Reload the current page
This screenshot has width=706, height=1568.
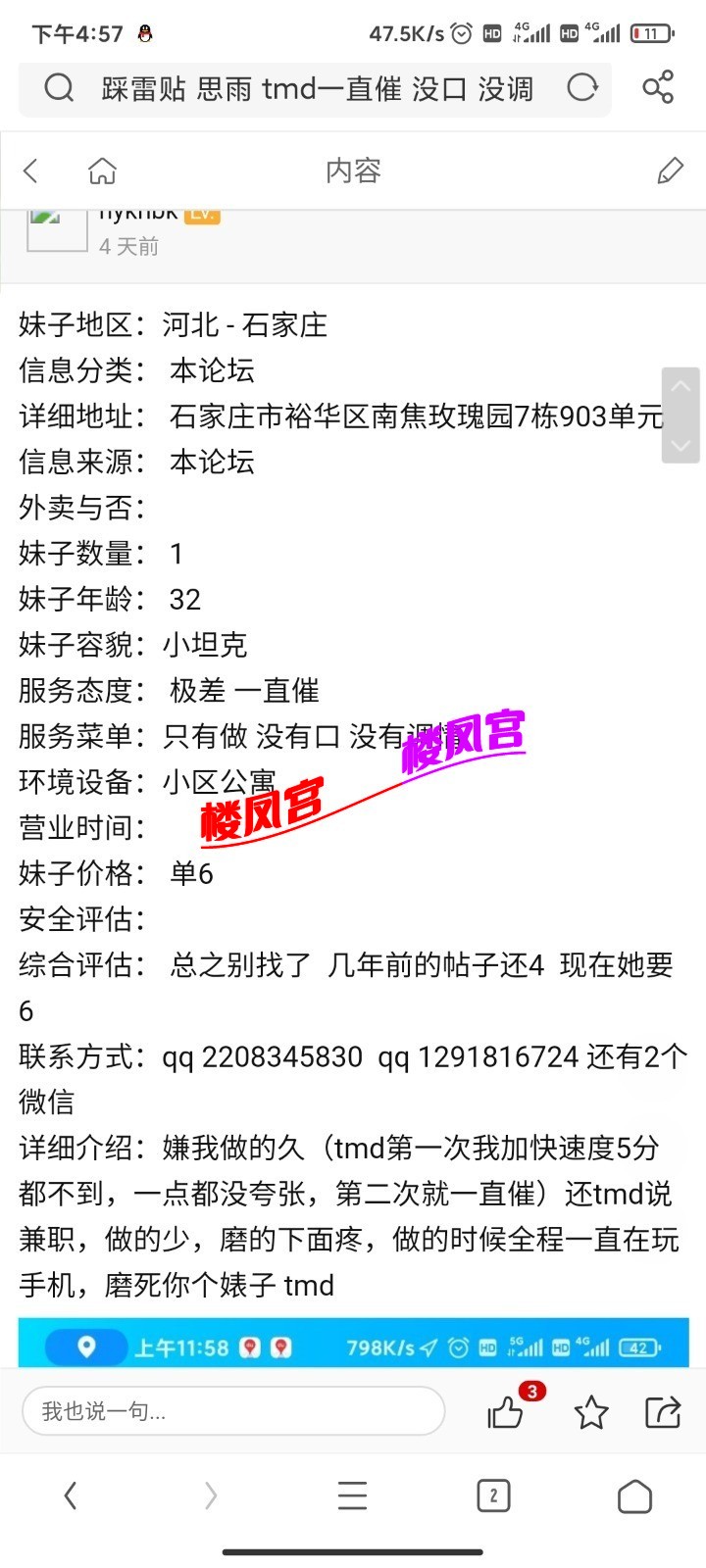tap(582, 88)
